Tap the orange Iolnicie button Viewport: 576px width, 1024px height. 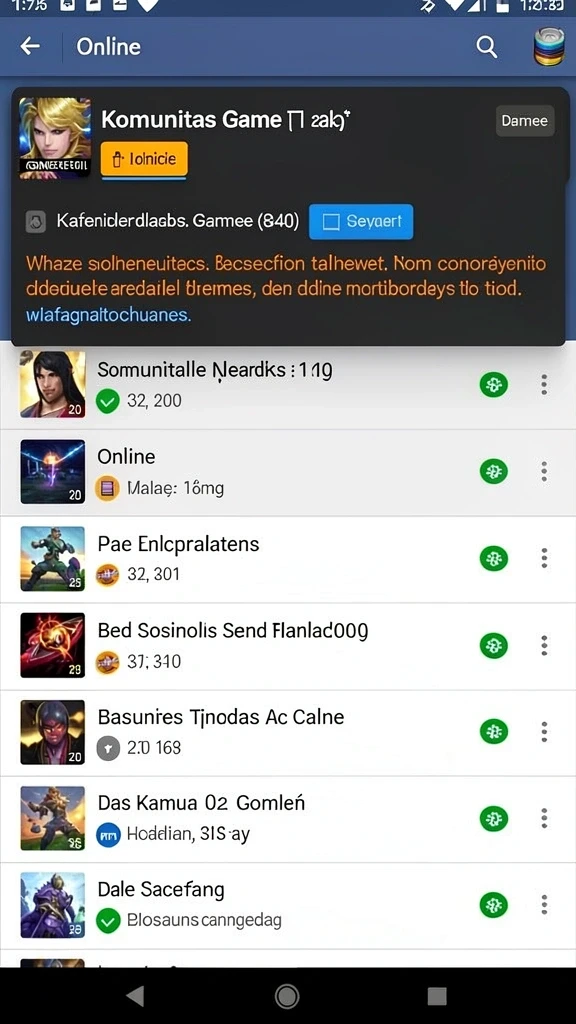tap(144, 159)
